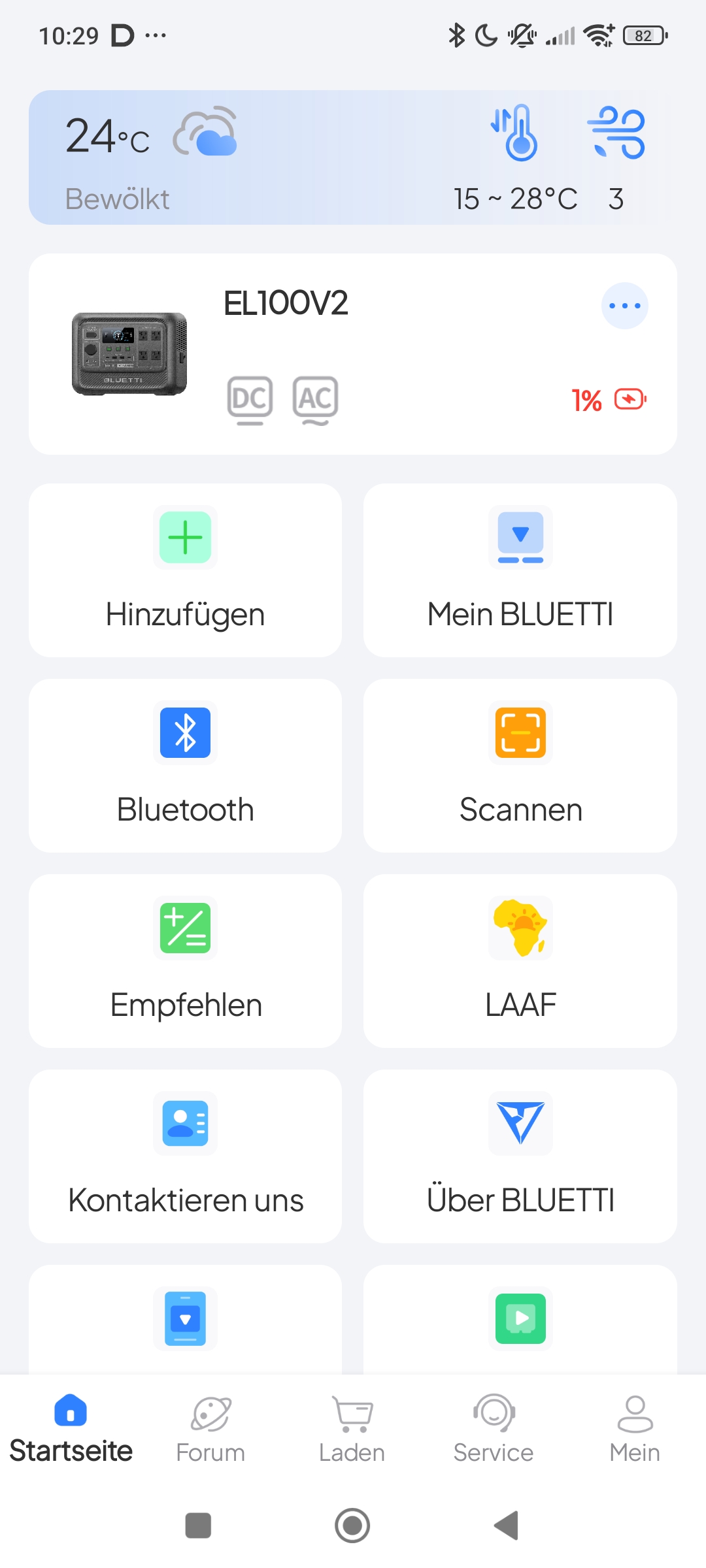Open the Mein BLUETTI tile
Screen dimensions: 706x1568
520,570
